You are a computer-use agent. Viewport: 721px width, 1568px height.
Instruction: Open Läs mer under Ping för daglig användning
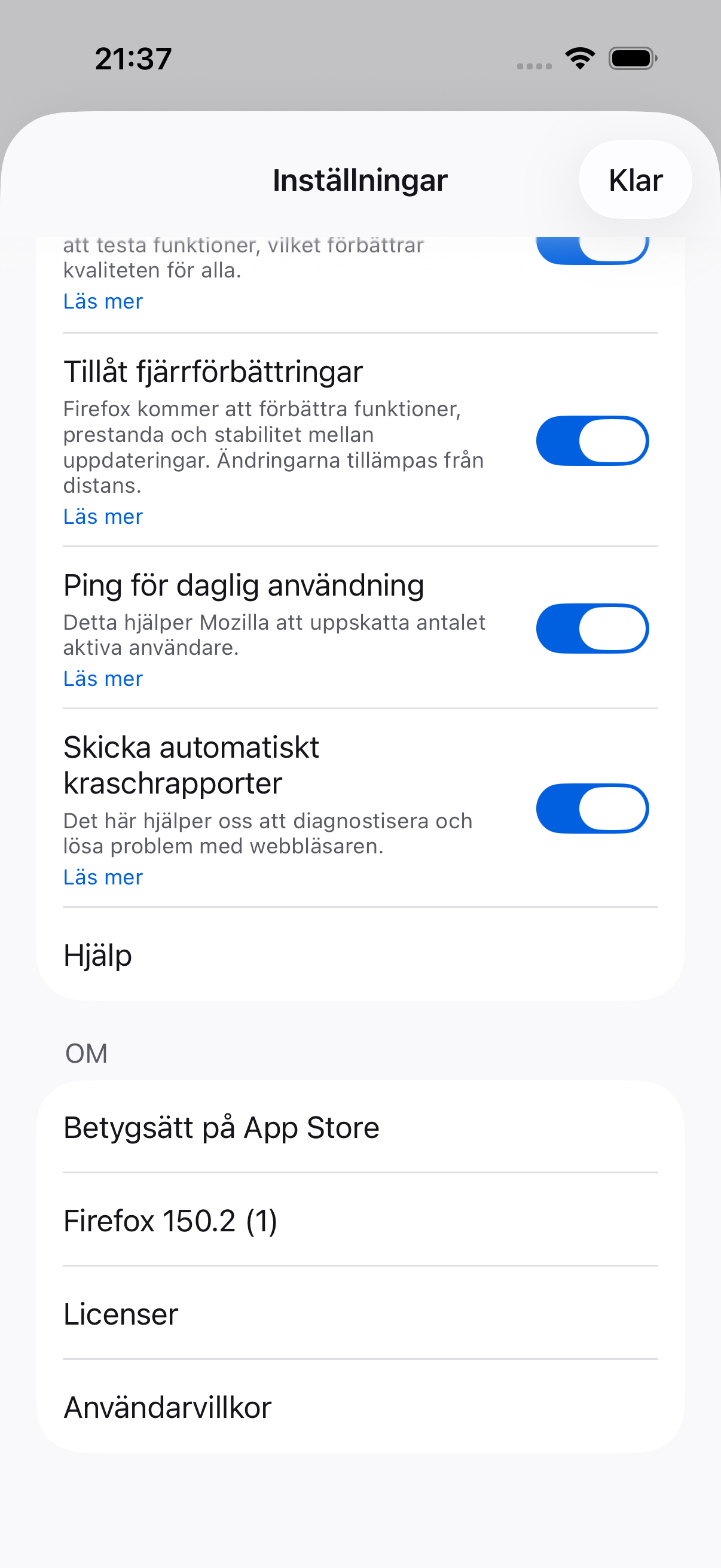click(103, 679)
